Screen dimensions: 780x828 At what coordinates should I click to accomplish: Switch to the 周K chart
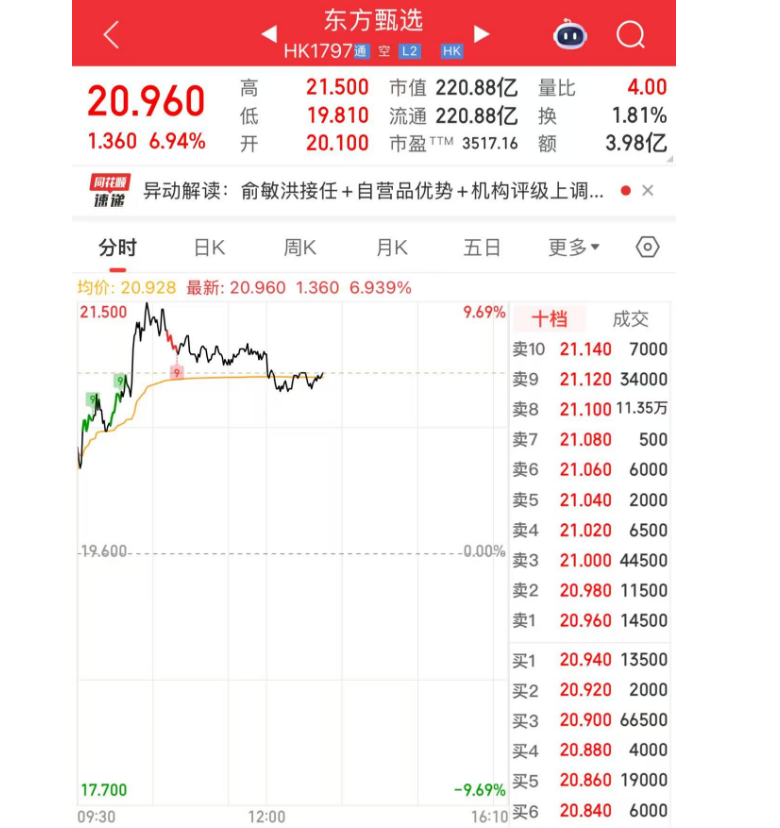click(x=300, y=248)
